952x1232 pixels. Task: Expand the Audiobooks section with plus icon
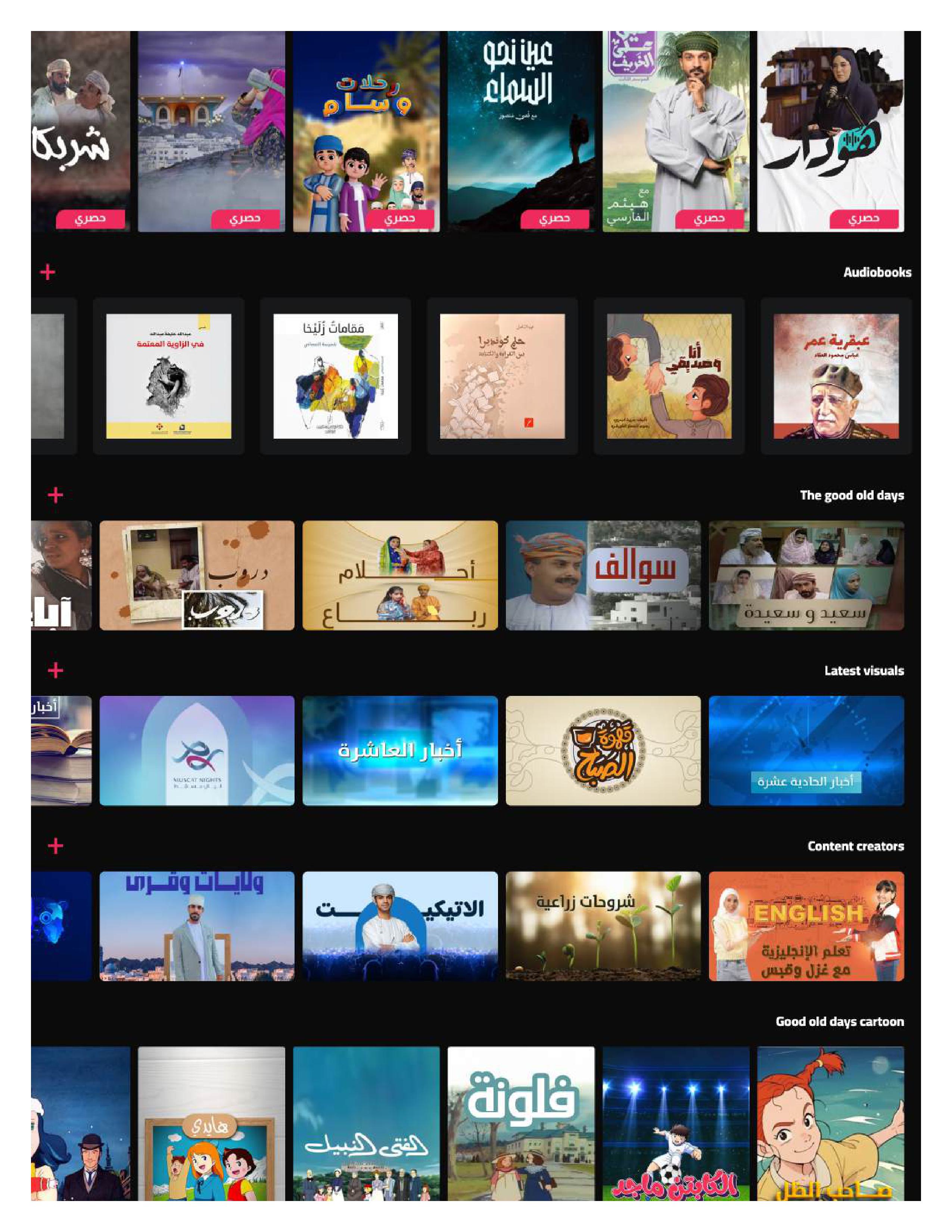[48, 273]
